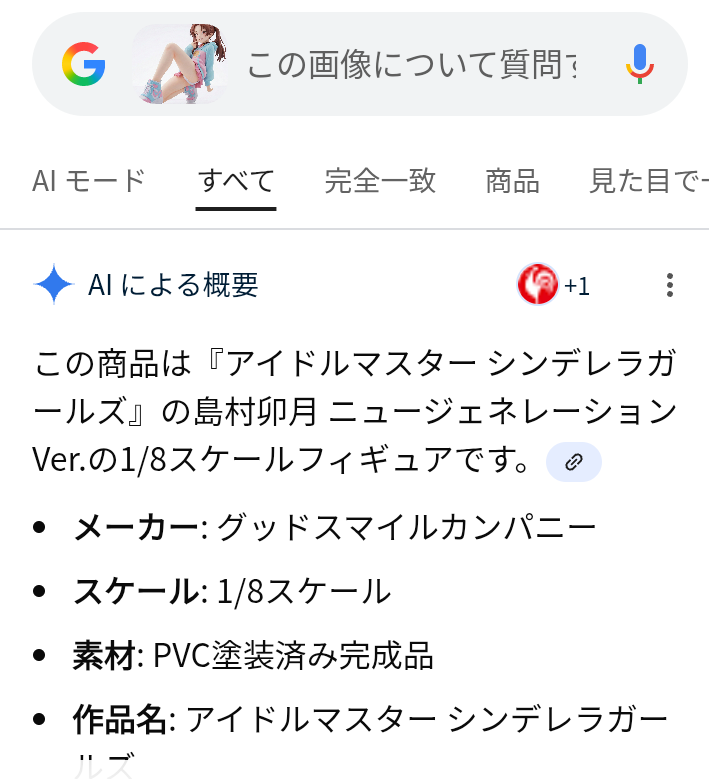This screenshot has width=709, height=779.
Task: Start voice search with the microphone
Action: [640, 65]
